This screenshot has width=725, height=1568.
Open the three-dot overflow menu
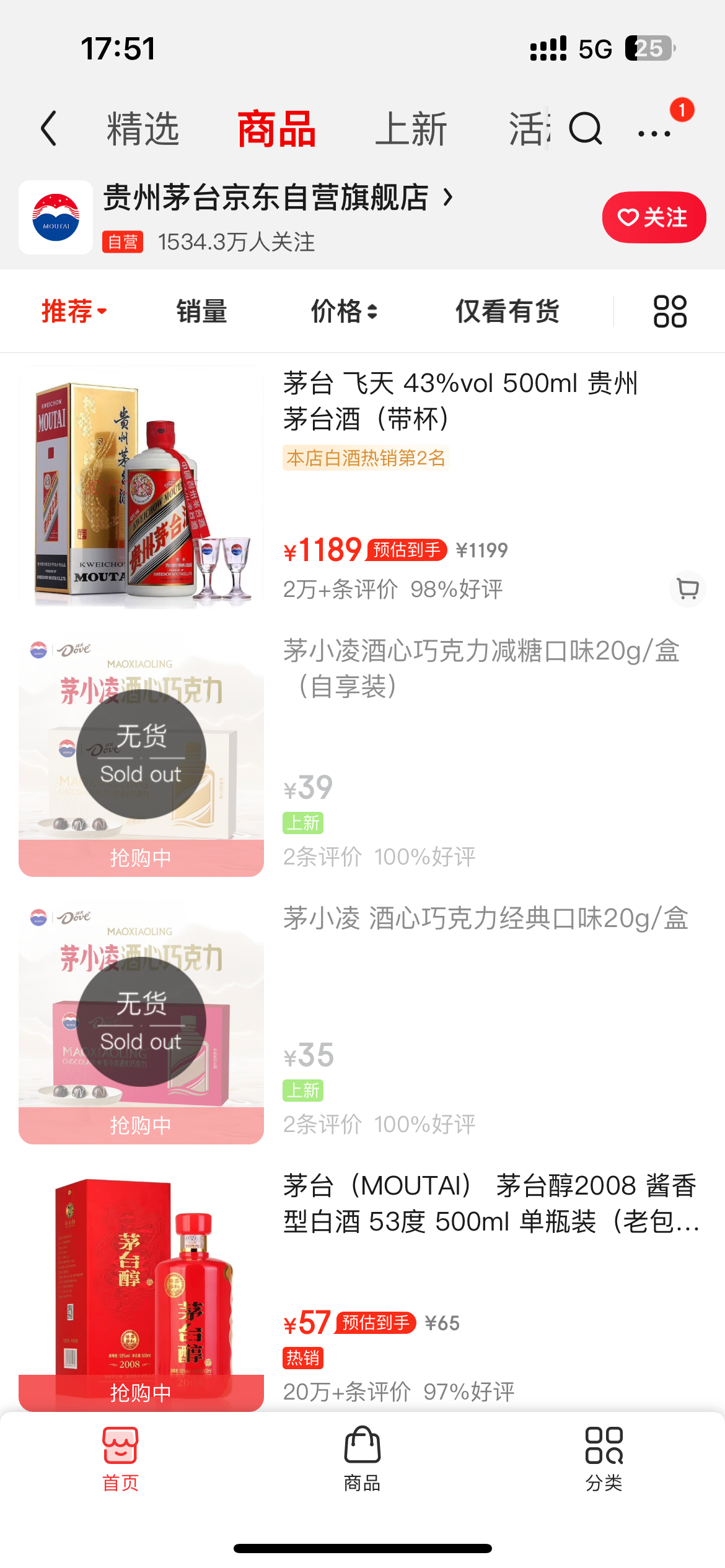pos(654,133)
